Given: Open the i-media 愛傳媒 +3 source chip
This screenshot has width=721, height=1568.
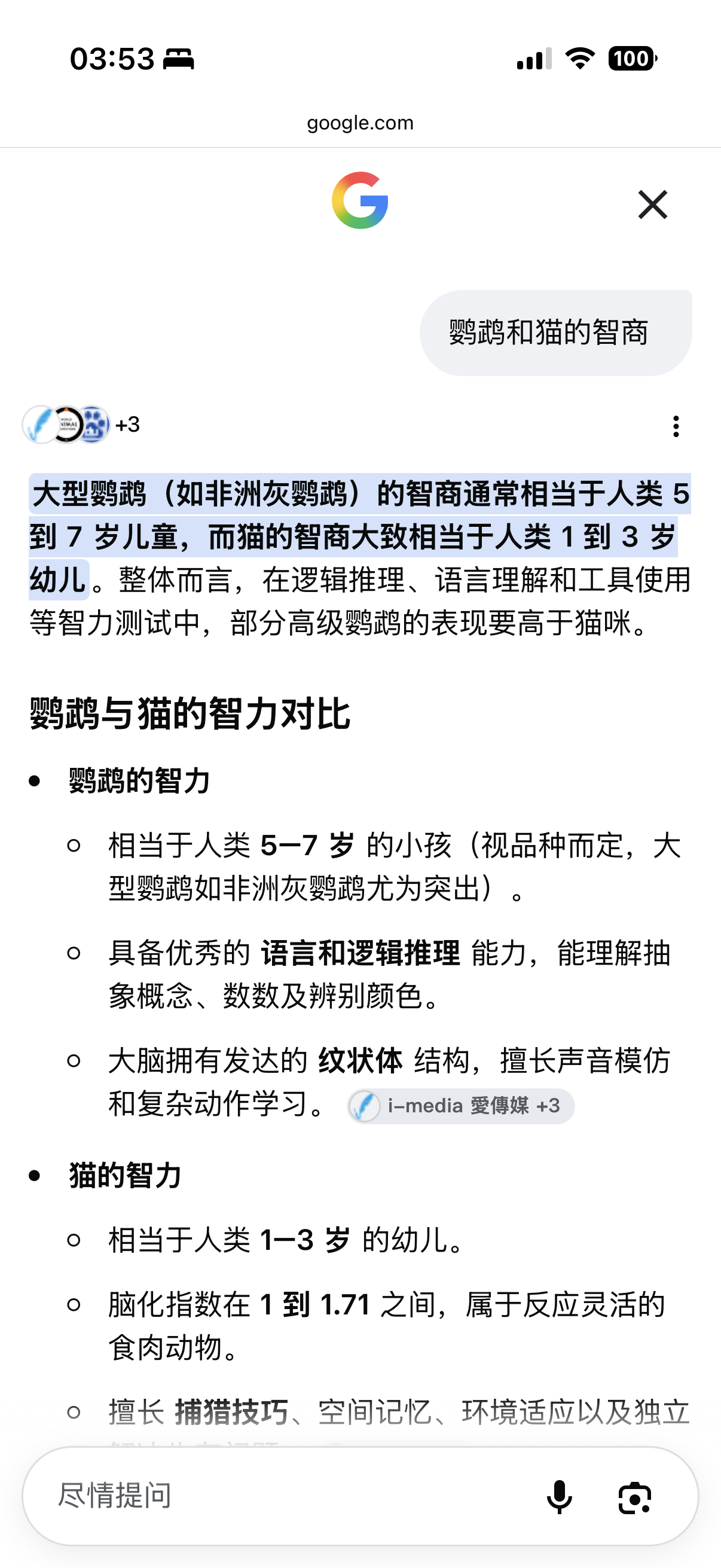Looking at the screenshot, I should (x=460, y=1105).
